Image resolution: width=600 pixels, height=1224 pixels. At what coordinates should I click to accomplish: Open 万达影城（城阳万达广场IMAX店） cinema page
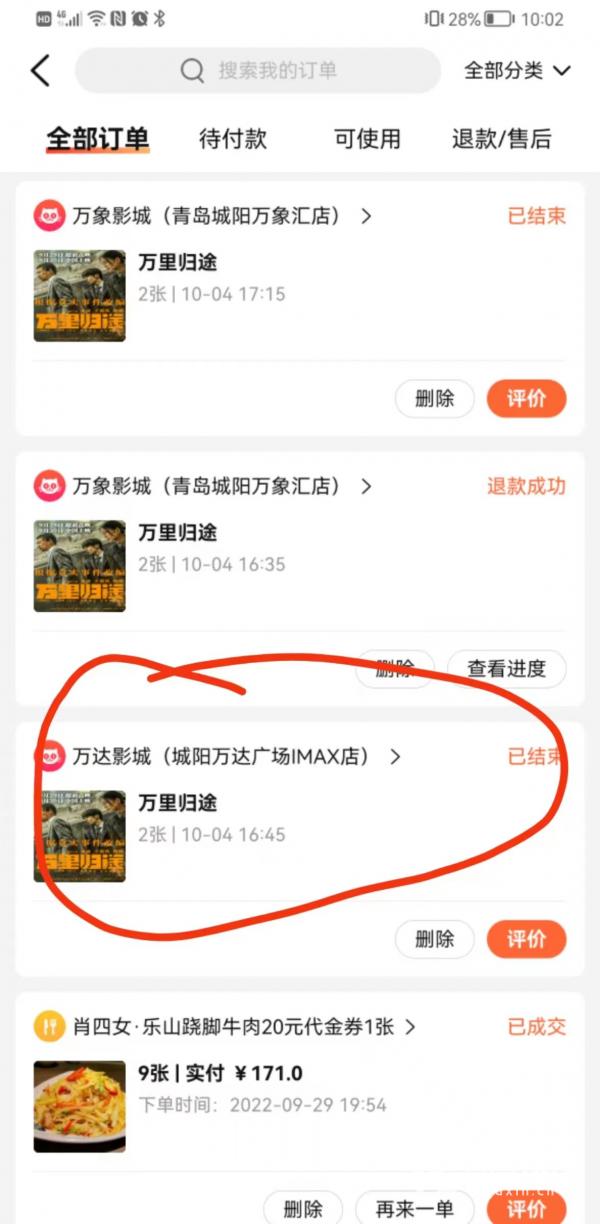click(236, 757)
